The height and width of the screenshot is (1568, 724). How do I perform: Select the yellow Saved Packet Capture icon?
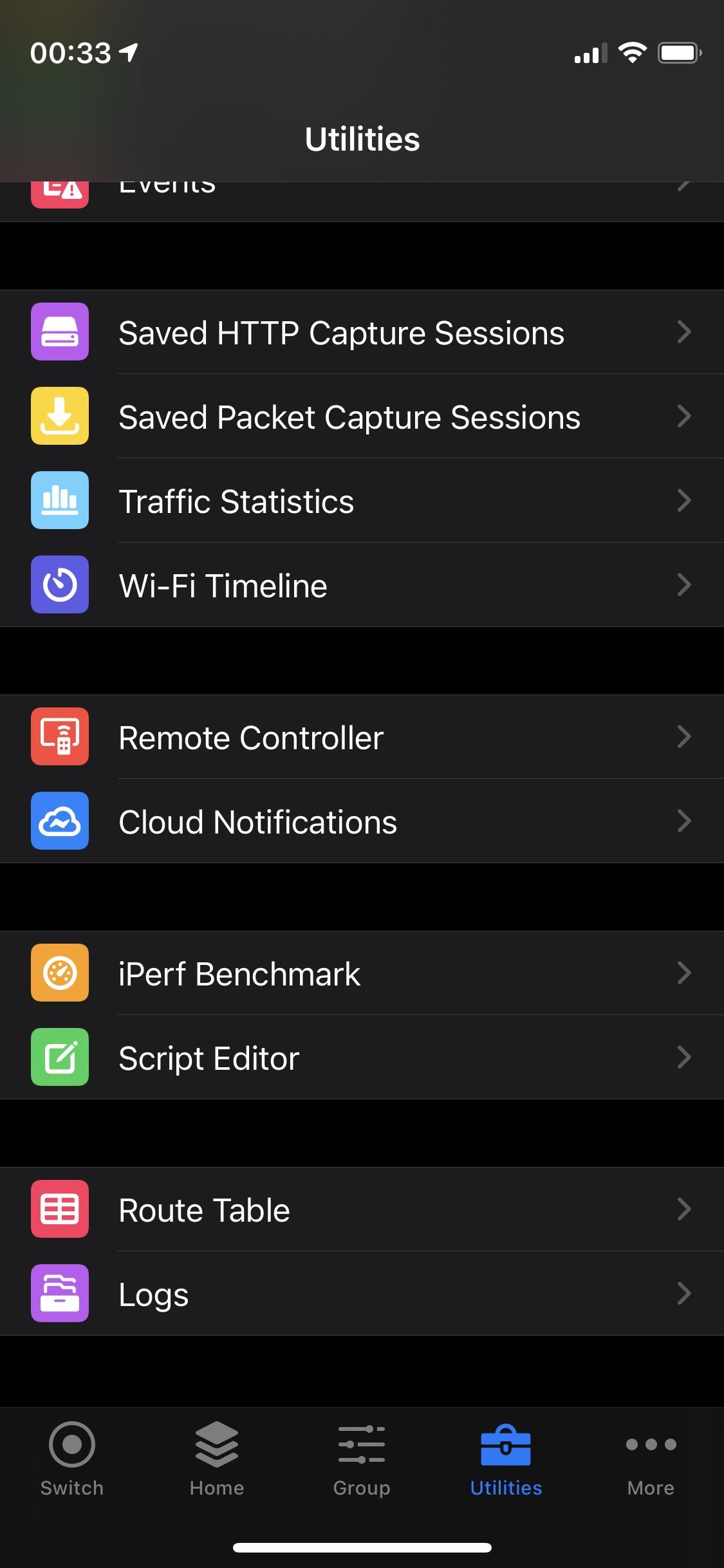click(x=59, y=416)
